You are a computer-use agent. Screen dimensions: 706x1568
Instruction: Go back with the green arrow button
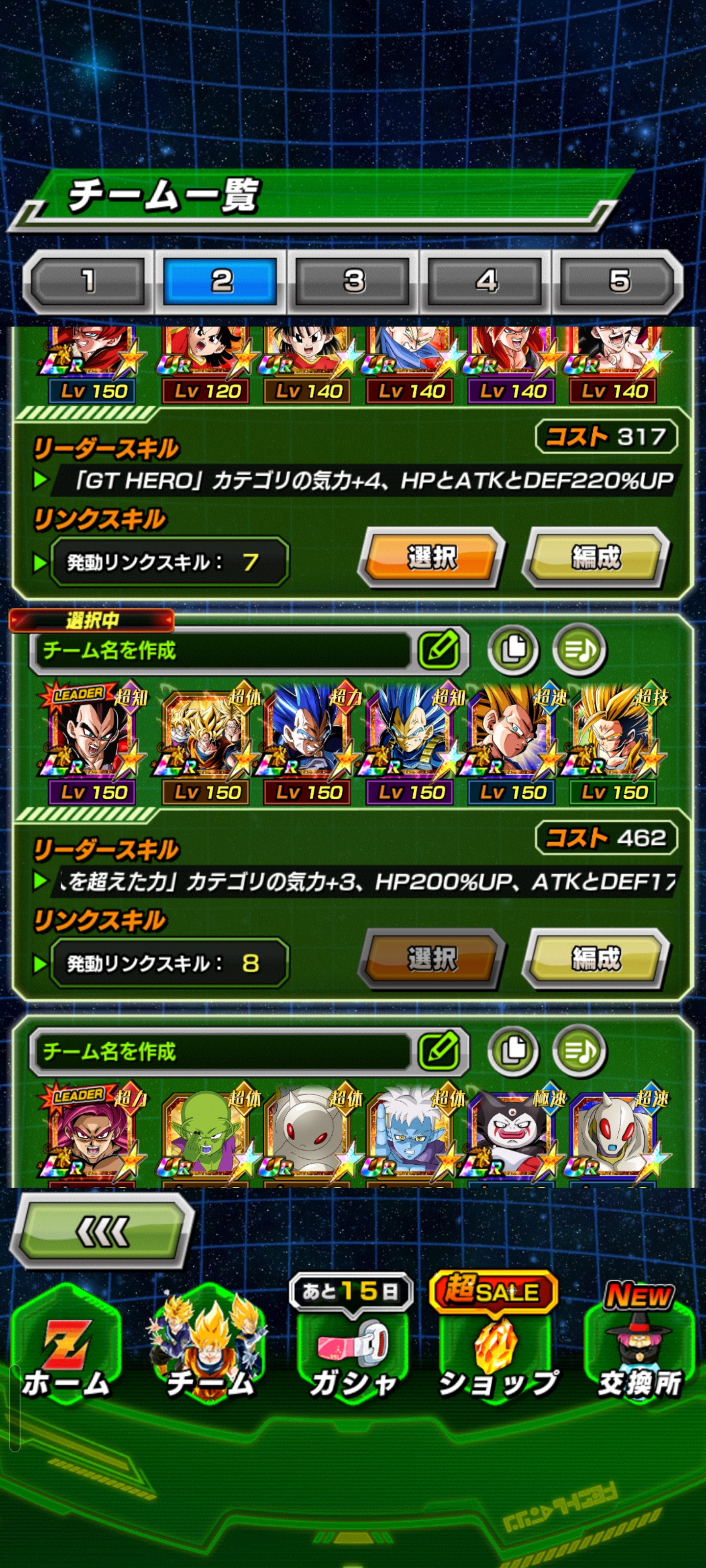[102, 1232]
